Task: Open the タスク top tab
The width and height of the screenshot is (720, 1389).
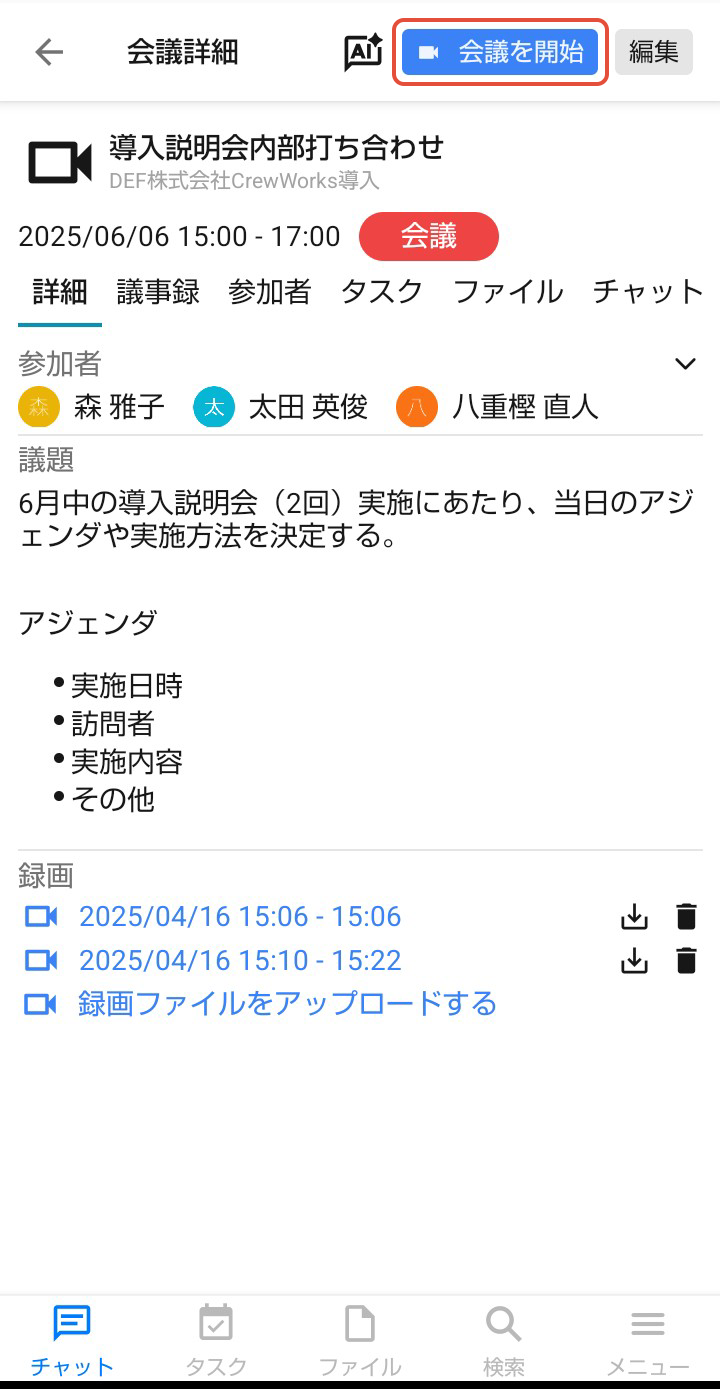Action: [382, 292]
